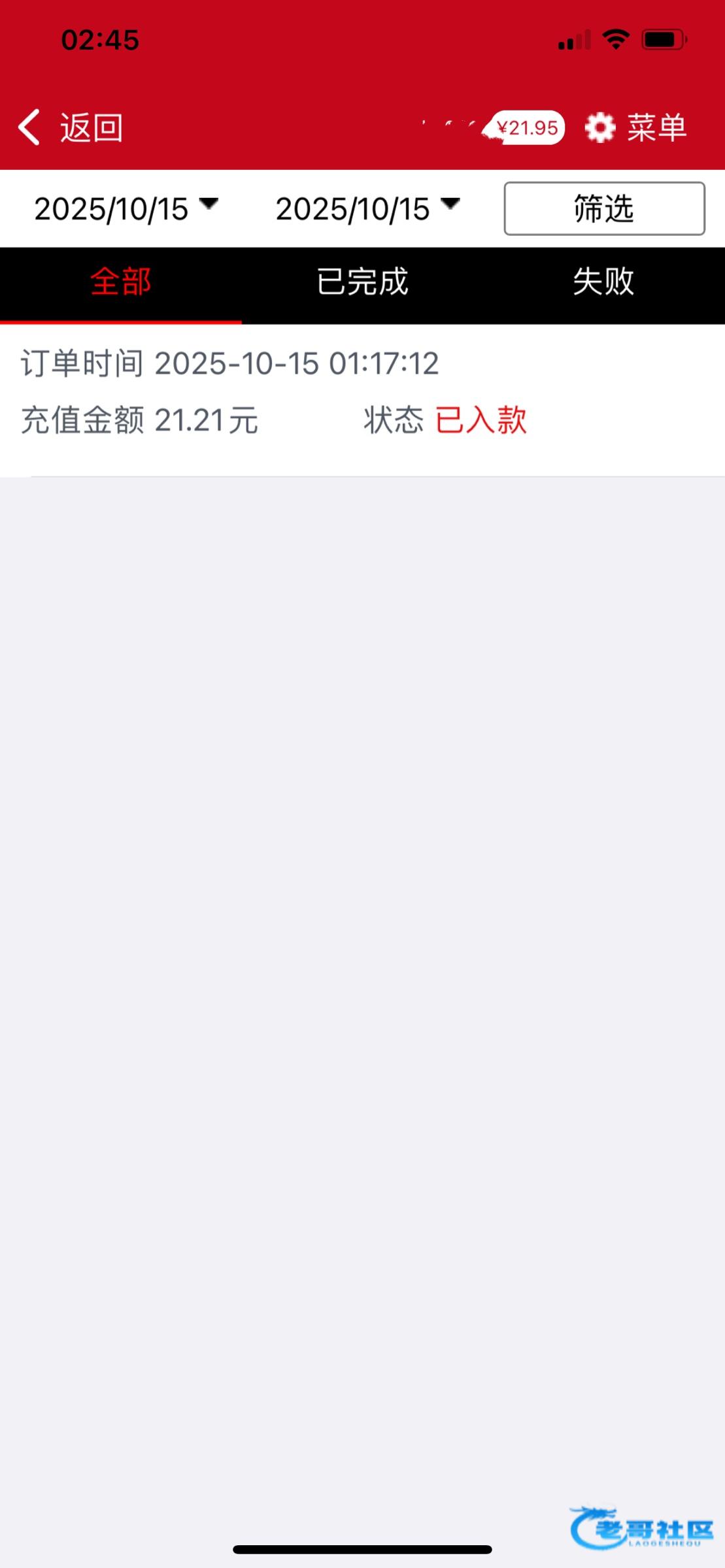
Task: Switch to the 已完成 tab
Action: pos(362,282)
